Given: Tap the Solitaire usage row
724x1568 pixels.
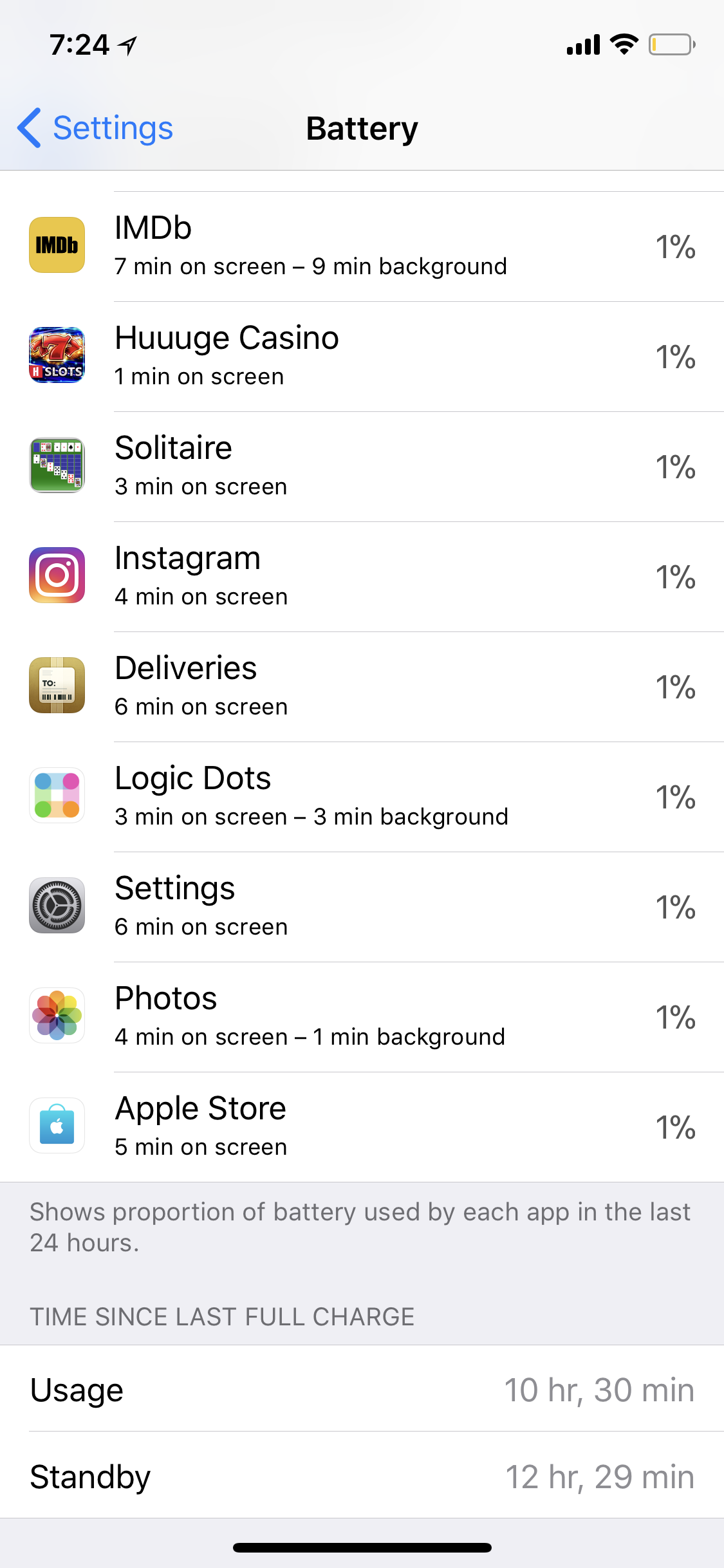Looking at the screenshot, I should (362, 467).
